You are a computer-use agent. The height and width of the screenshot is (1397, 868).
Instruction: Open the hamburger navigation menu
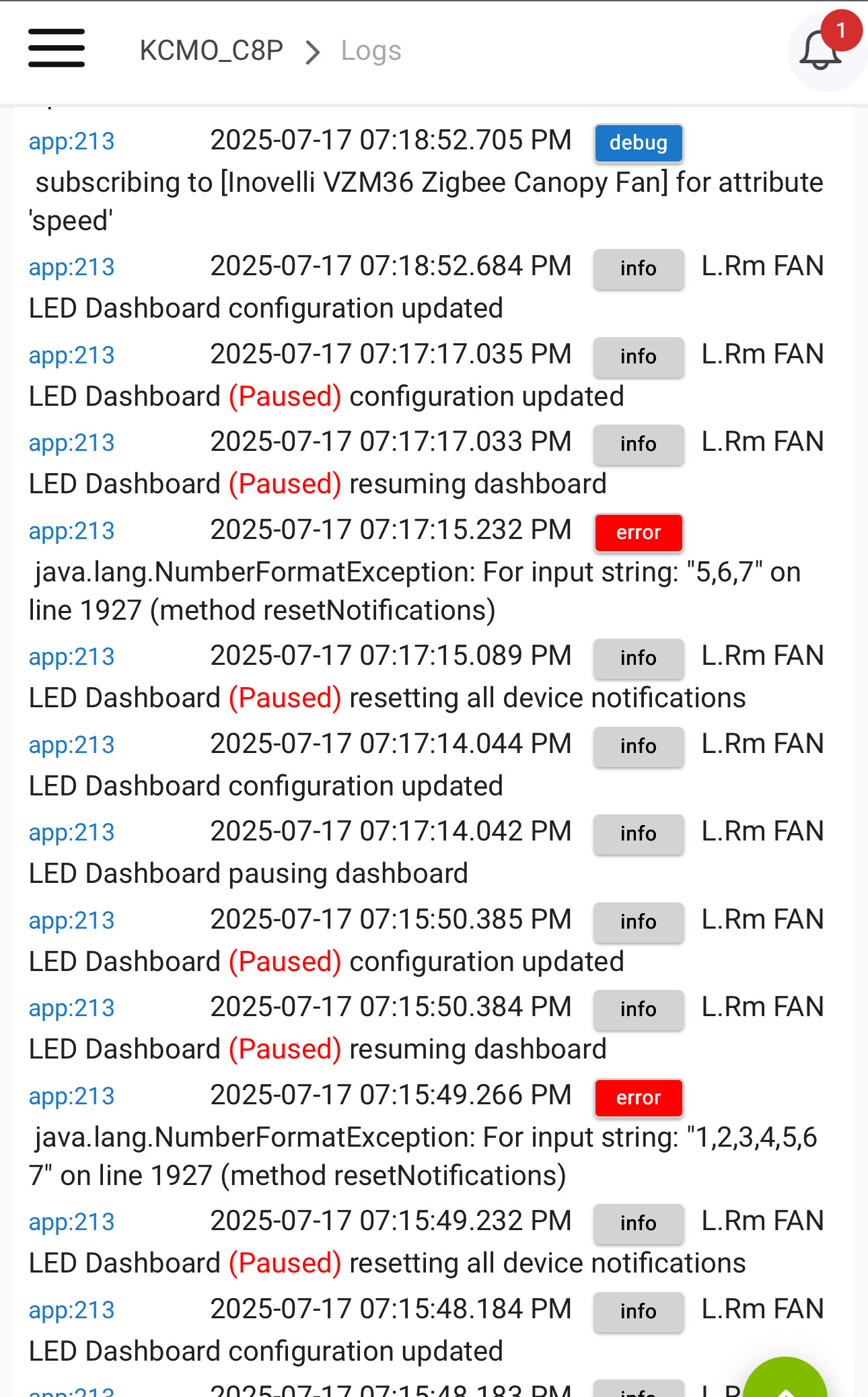pos(57,48)
